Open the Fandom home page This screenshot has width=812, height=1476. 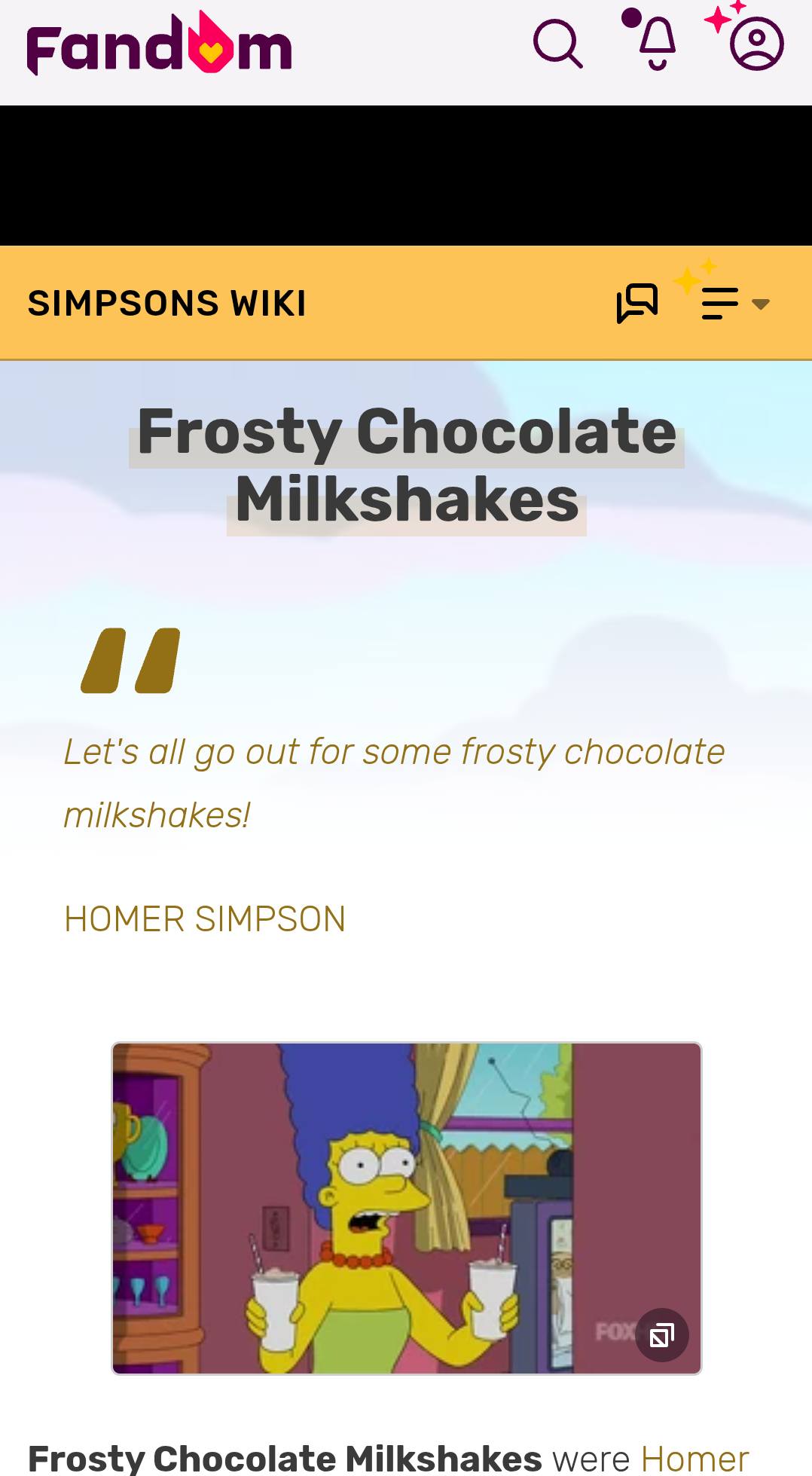click(x=159, y=45)
